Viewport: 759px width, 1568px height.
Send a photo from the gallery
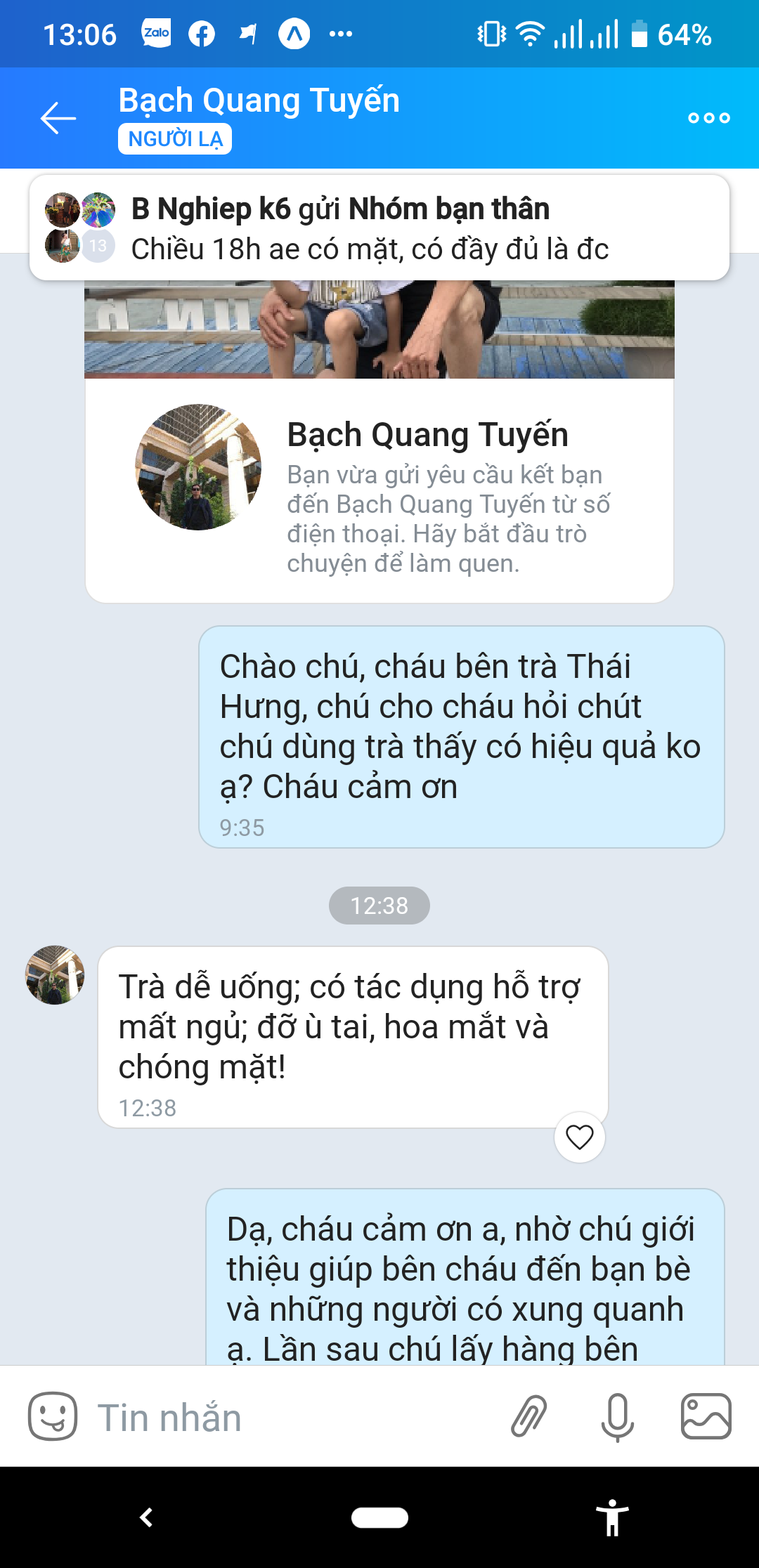coord(706,1416)
